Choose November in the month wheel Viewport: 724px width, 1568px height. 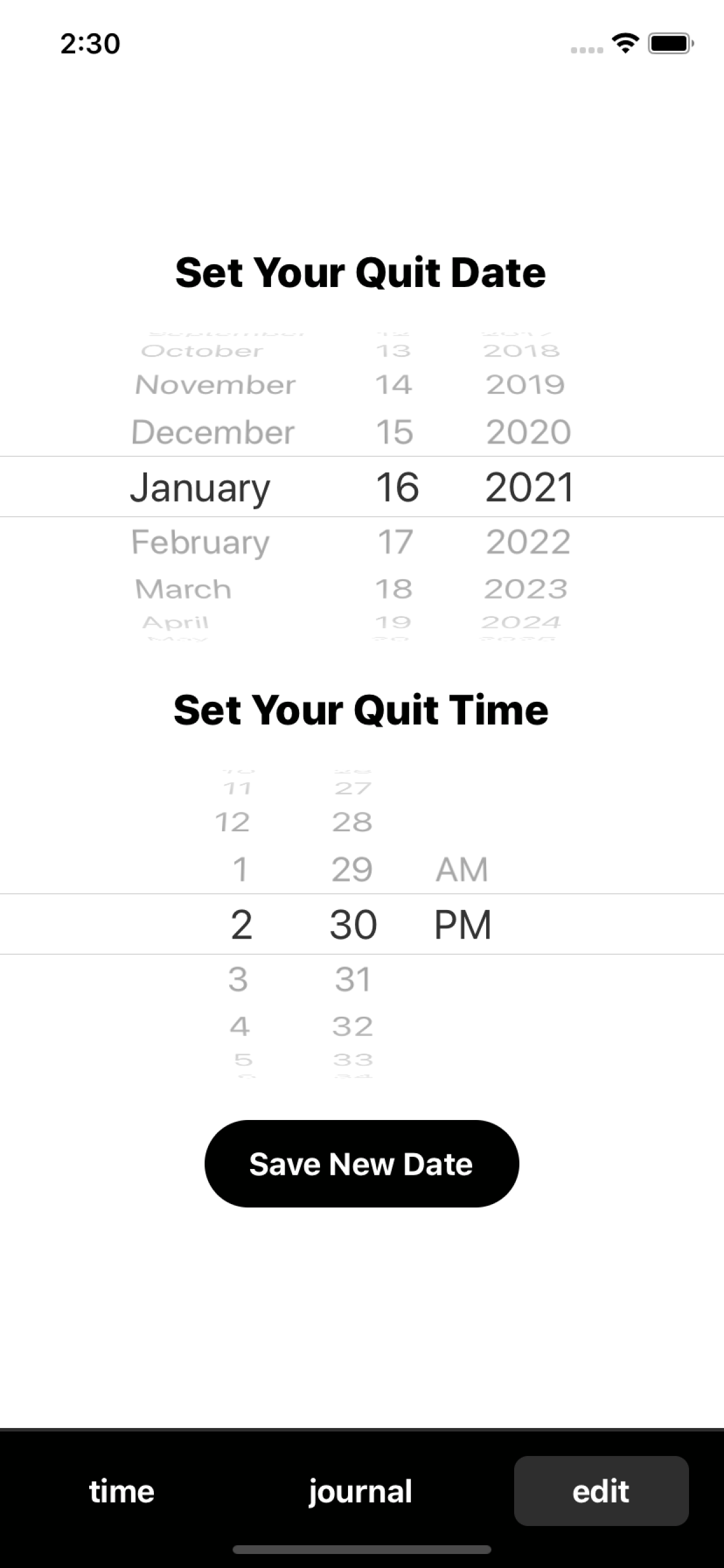pyautogui.click(x=215, y=384)
